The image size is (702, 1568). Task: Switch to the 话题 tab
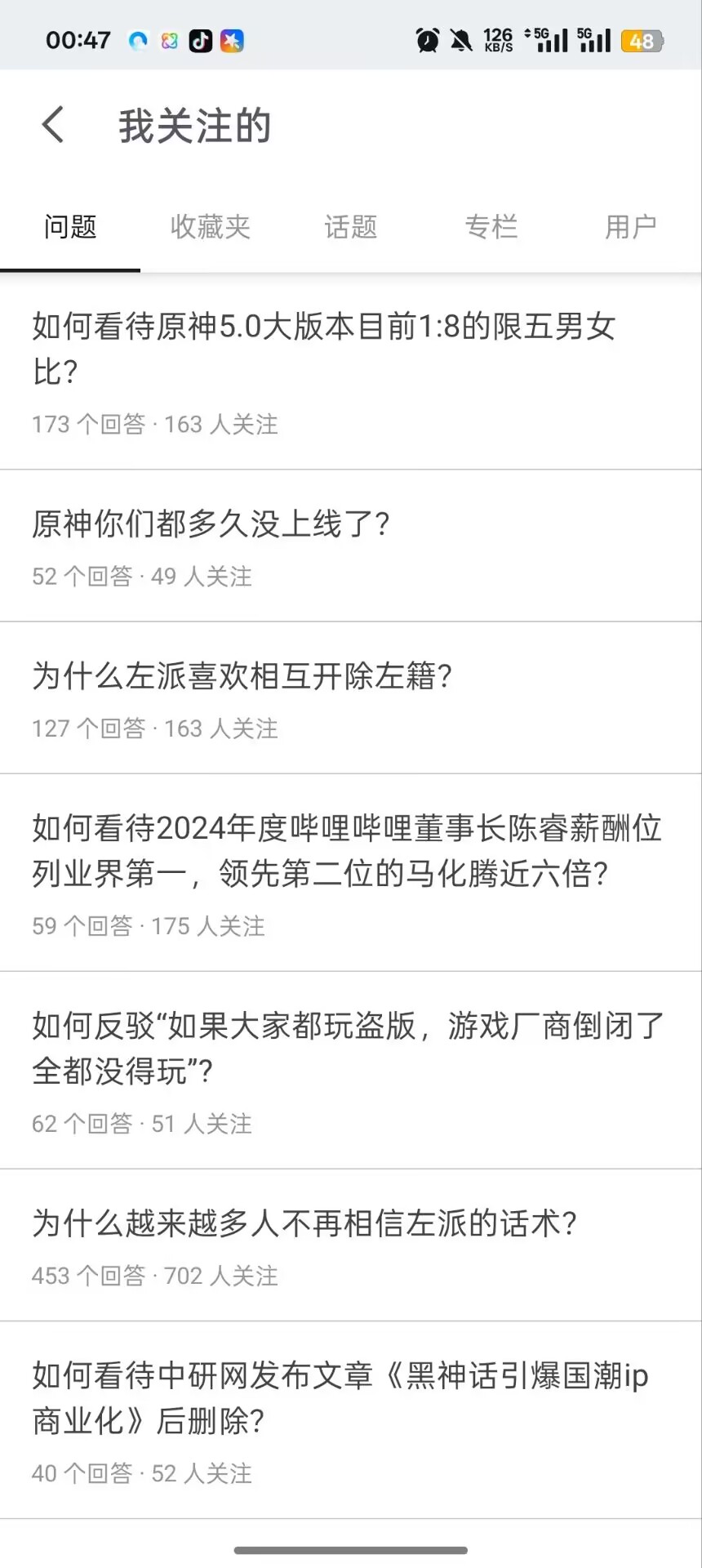351,227
